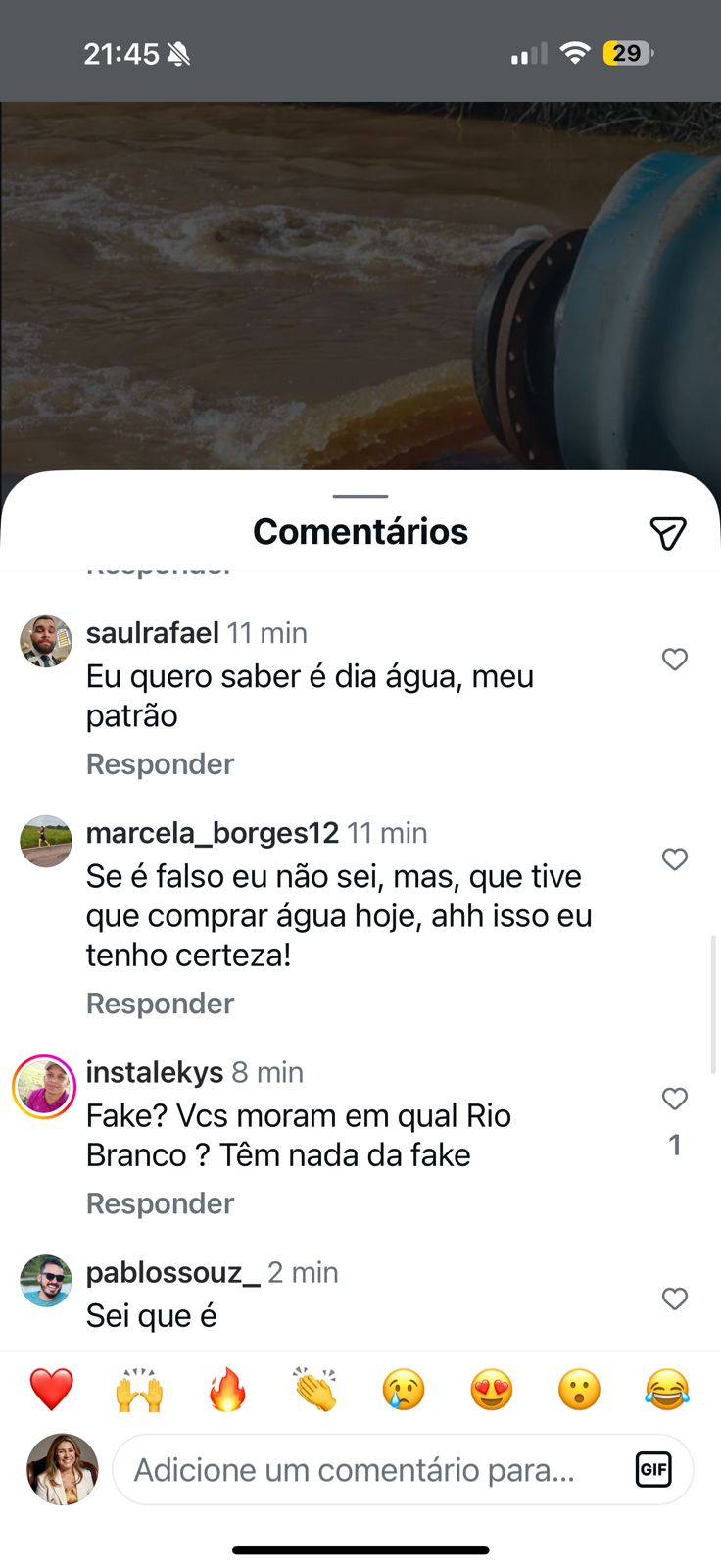Choose the clapping hands emoji

[x=315, y=1390]
